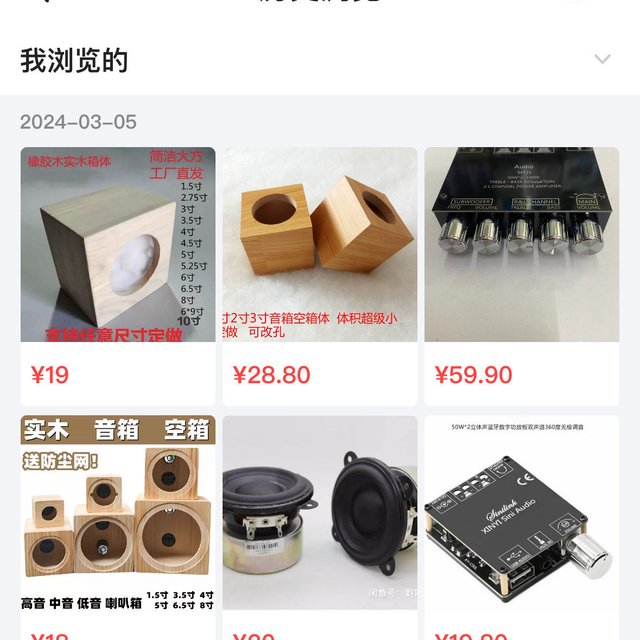Screen dimensions: 640x640
Task: Expand the 我浏览的 dropdown chevron
Action: tap(602, 60)
